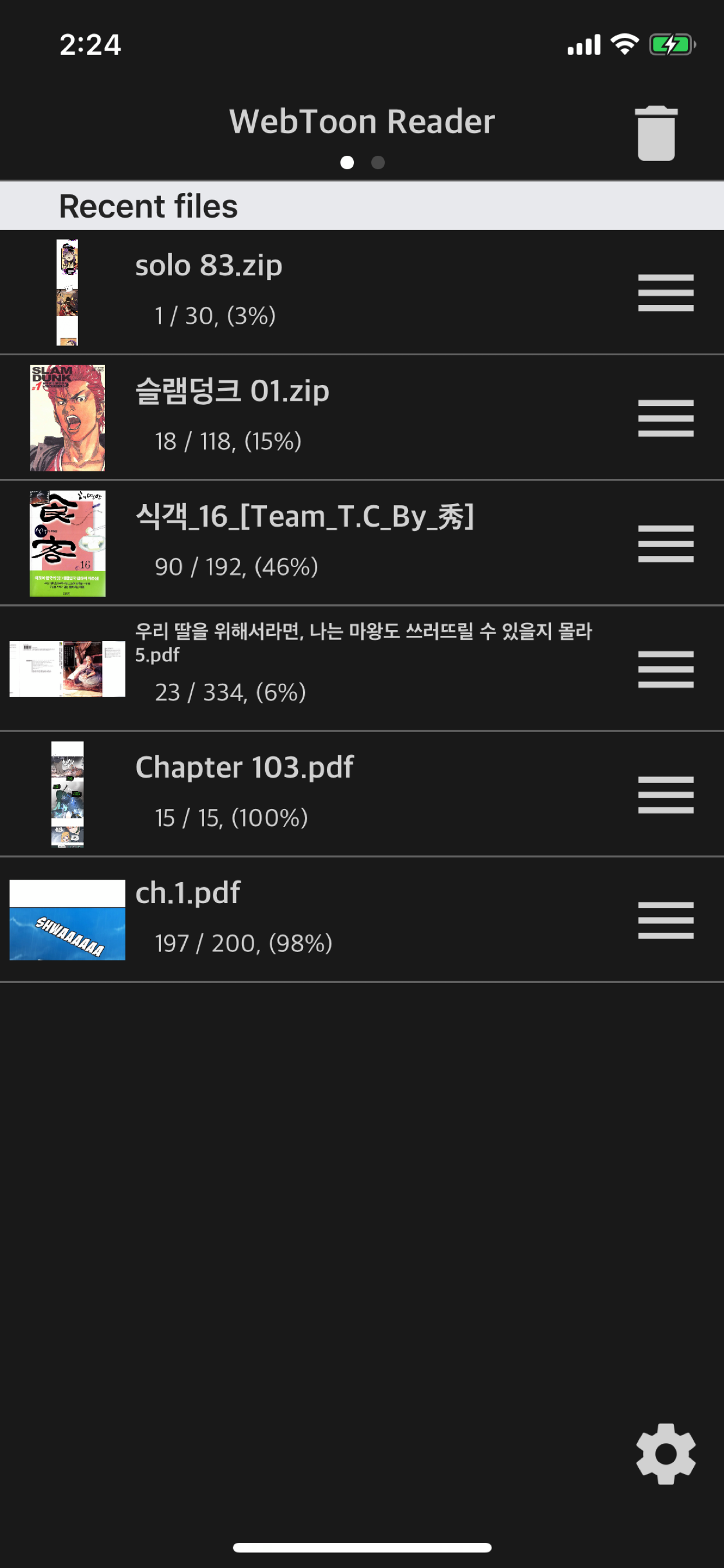Tap the reorder handle for Chapter 103.pdf
Viewport: 724px width, 1568px height.
[x=666, y=794]
